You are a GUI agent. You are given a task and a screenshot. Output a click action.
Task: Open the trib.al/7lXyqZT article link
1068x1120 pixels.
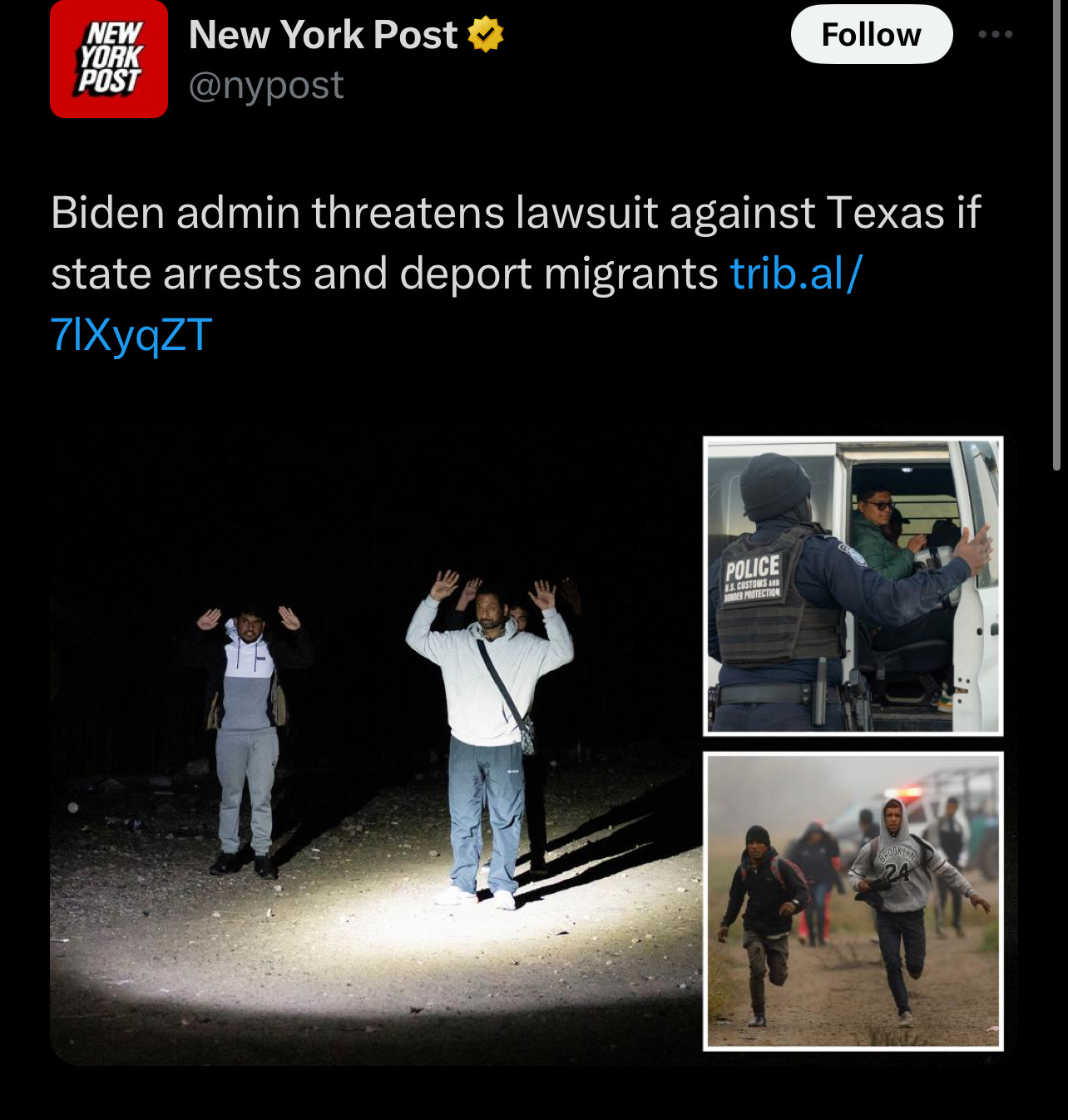pyautogui.click(x=796, y=274)
